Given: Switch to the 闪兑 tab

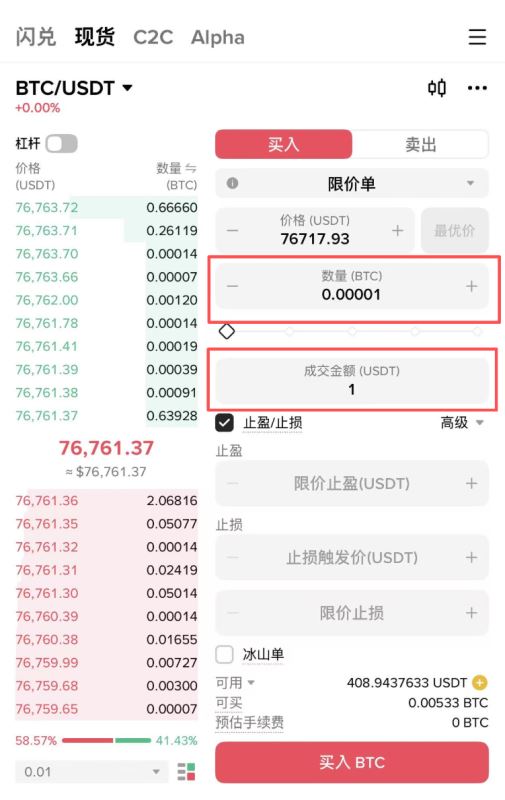Looking at the screenshot, I should 36,37.
